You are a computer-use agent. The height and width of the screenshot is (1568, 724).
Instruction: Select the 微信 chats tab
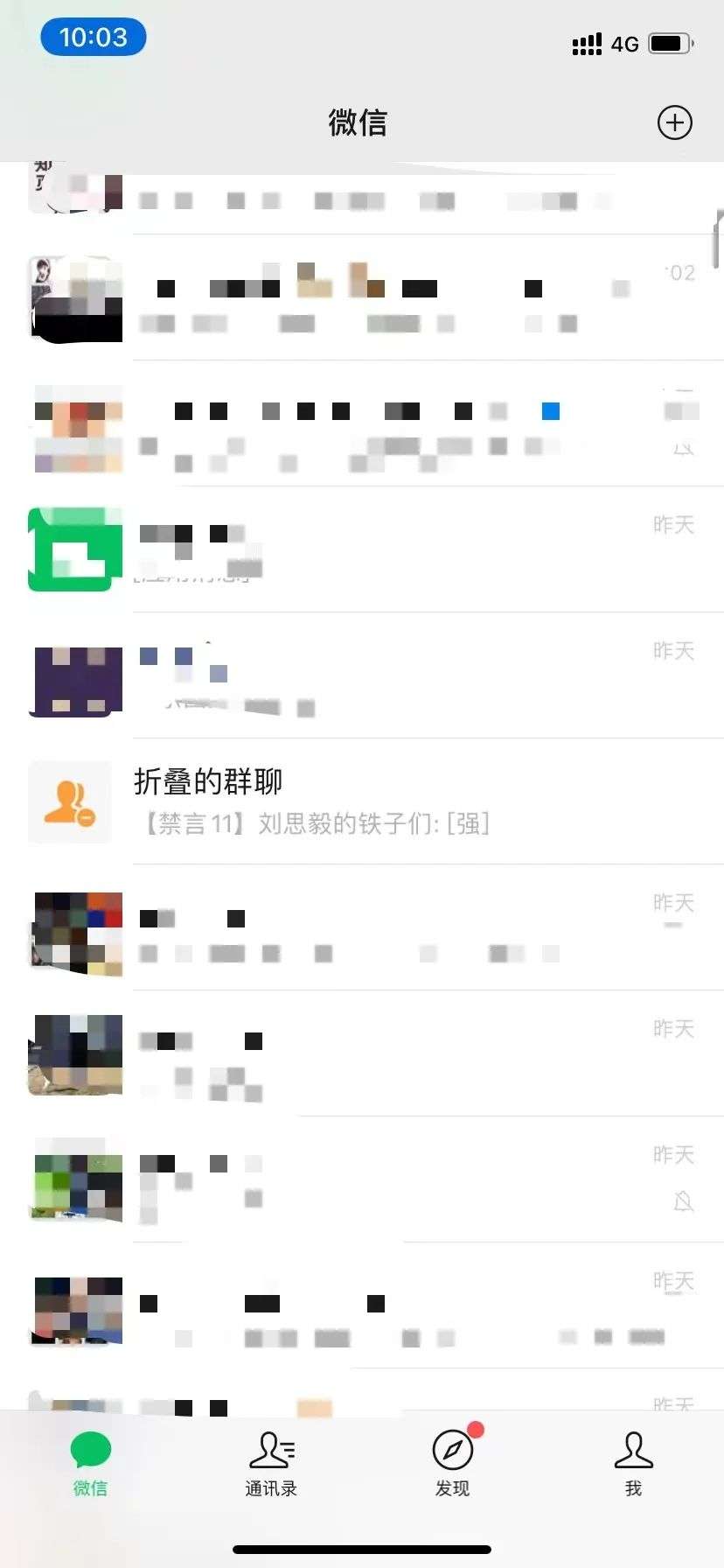point(90,1462)
